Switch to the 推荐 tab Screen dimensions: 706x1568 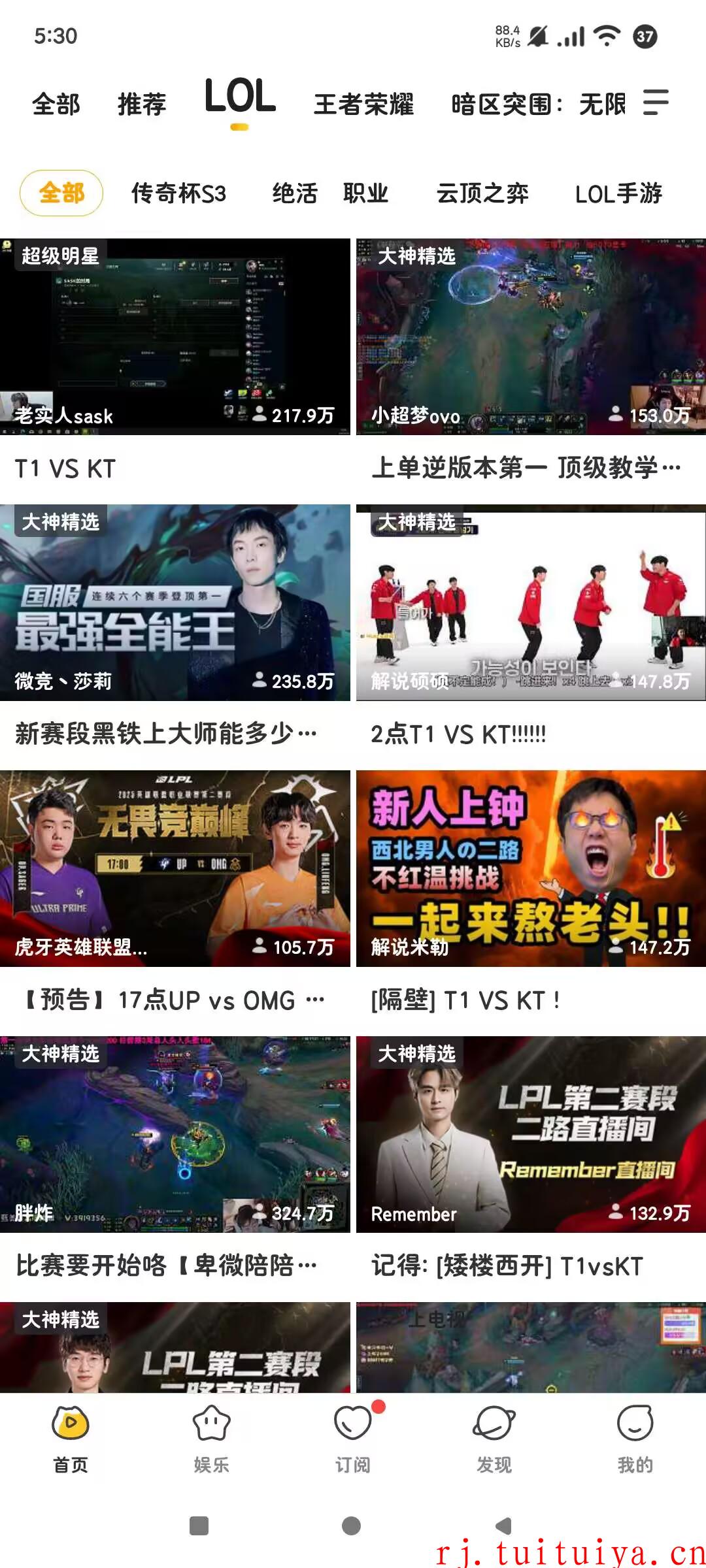(142, 105)
